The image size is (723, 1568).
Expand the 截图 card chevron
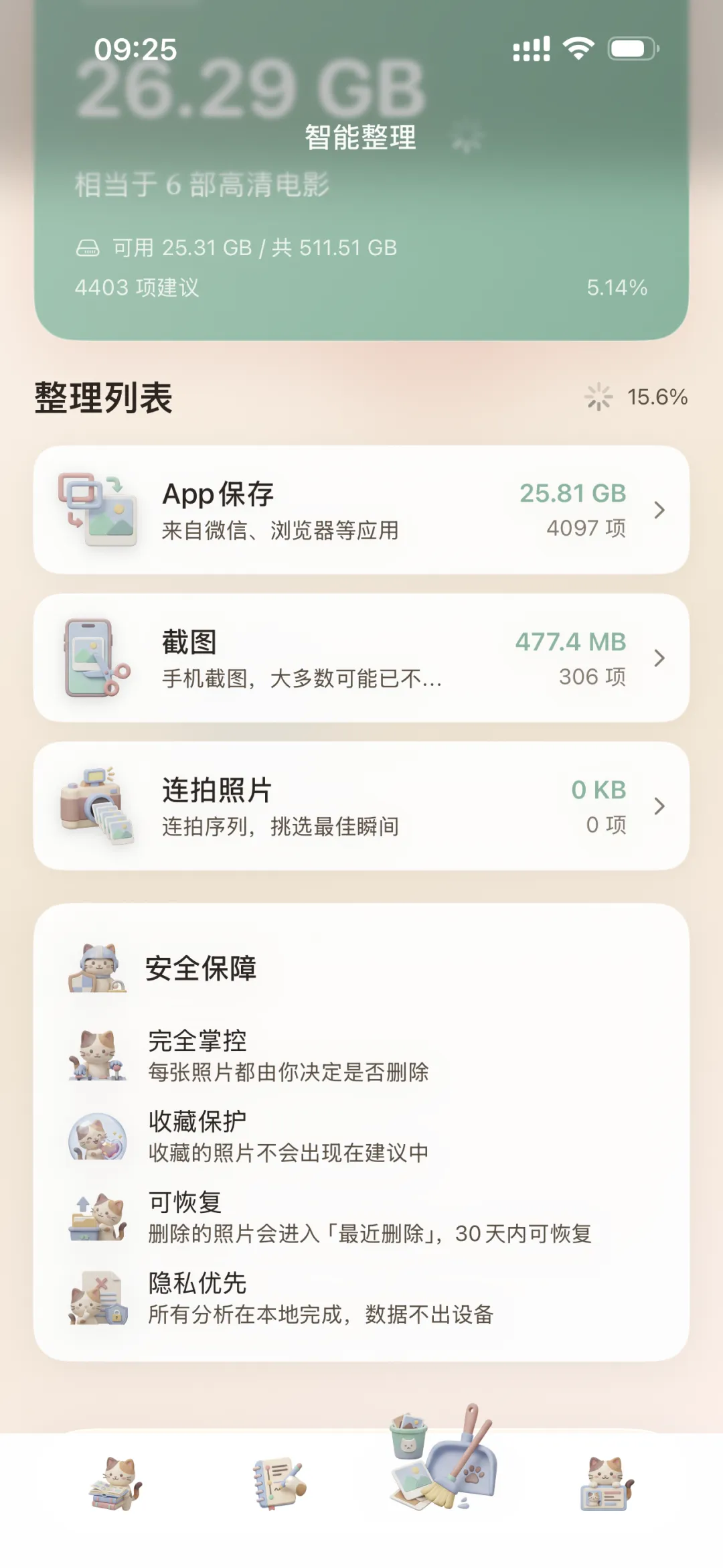pos(659,656)
